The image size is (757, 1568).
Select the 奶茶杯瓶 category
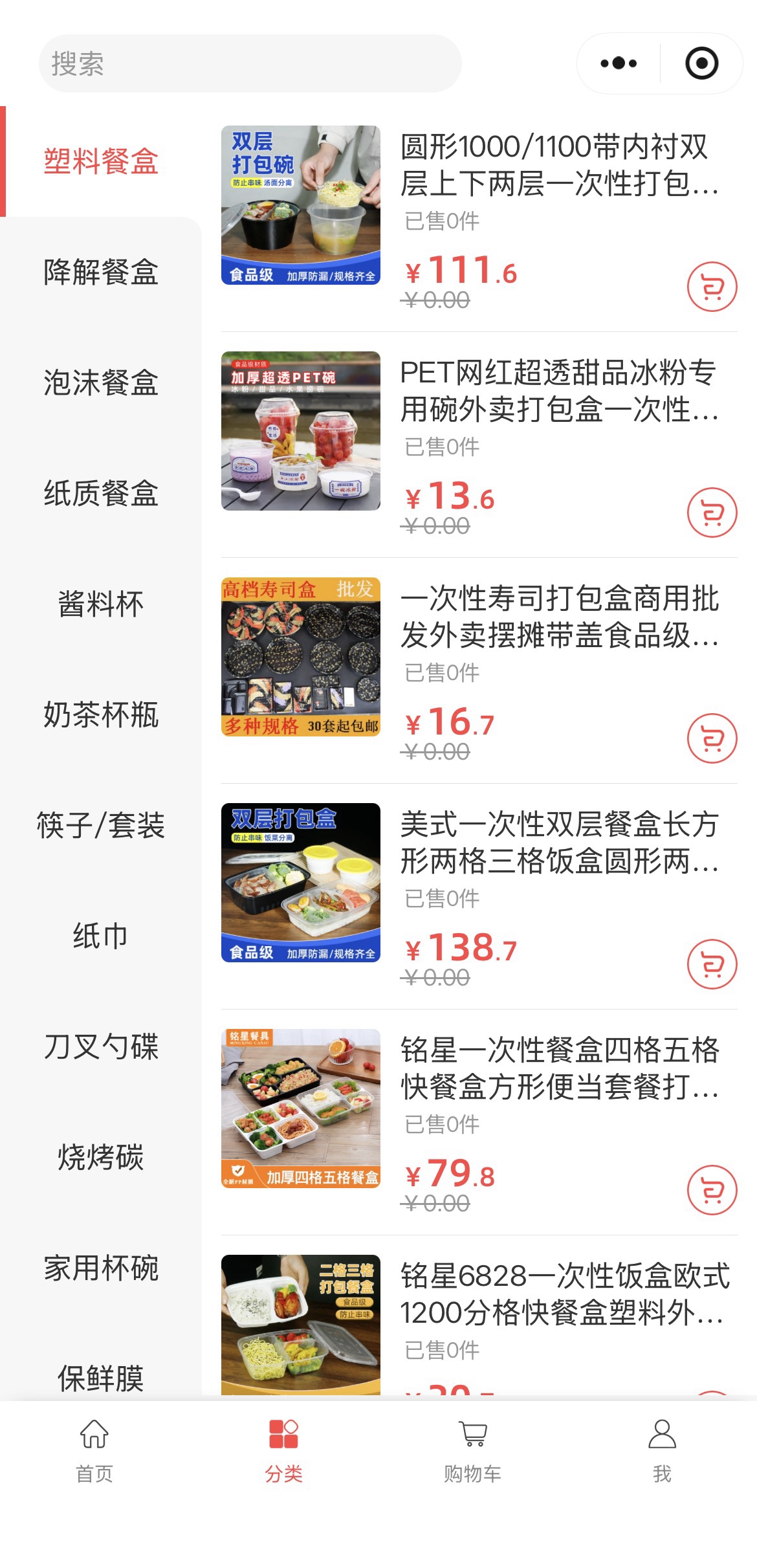[101, 714]
